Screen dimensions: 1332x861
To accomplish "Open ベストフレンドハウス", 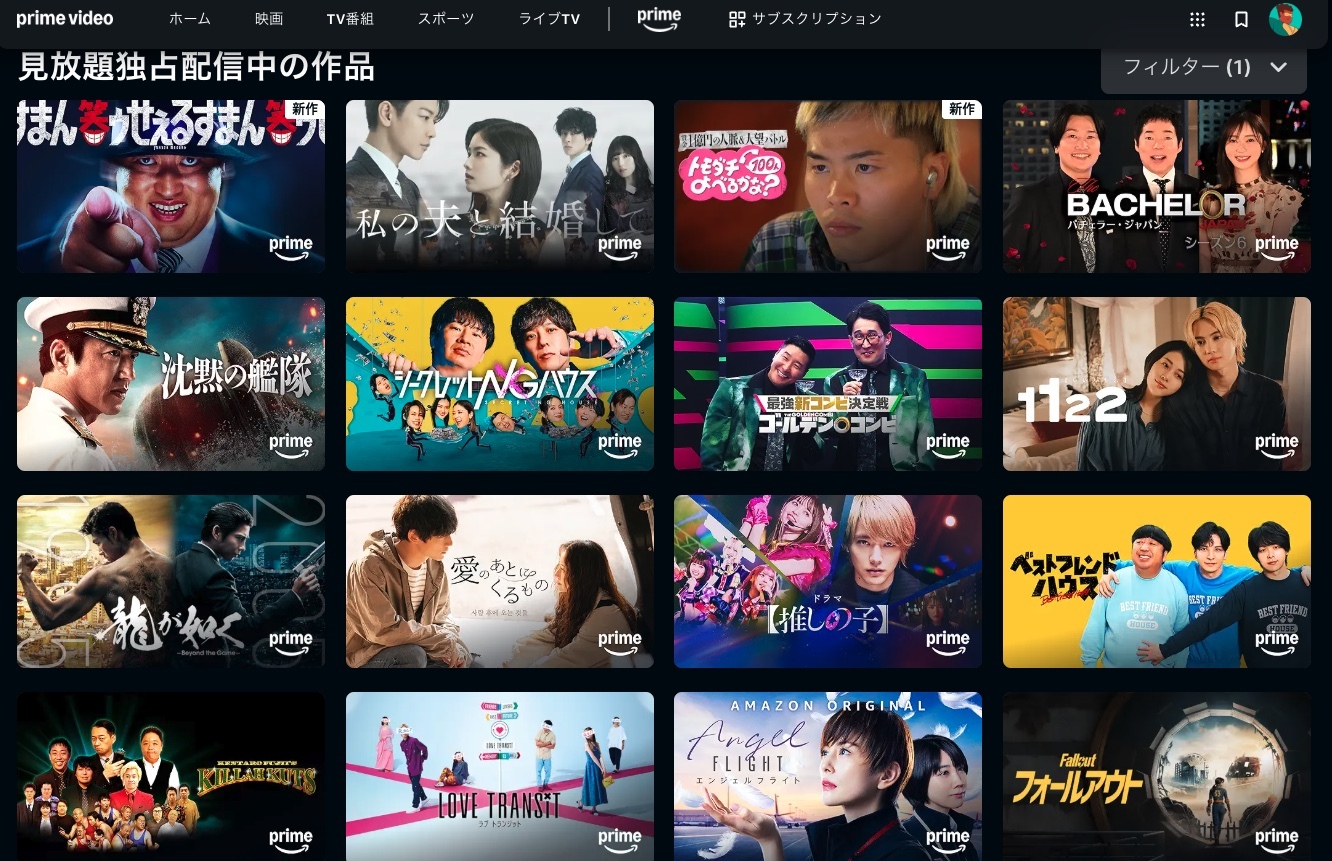I will (1156, 581).
